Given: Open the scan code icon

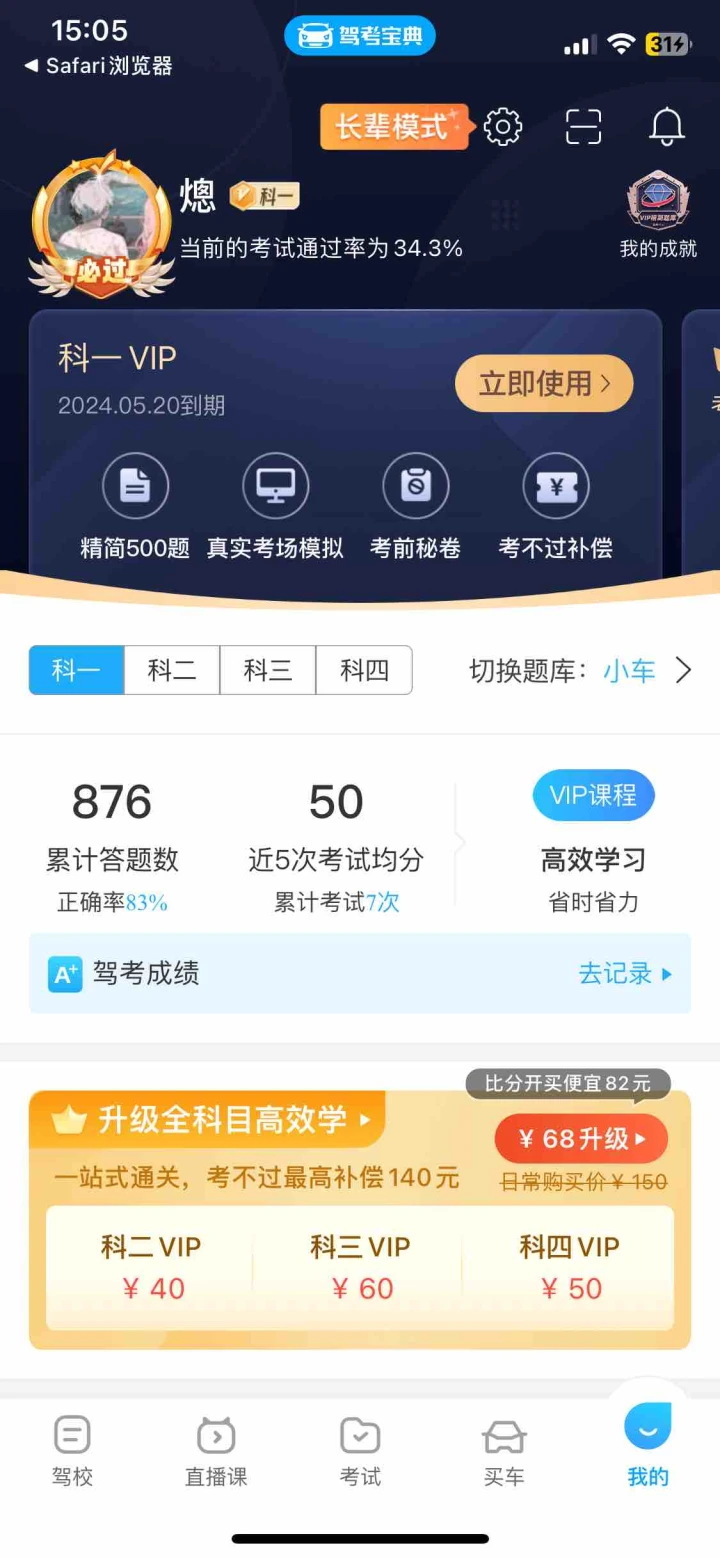Looking at the screenshot, I should (584, 127).
